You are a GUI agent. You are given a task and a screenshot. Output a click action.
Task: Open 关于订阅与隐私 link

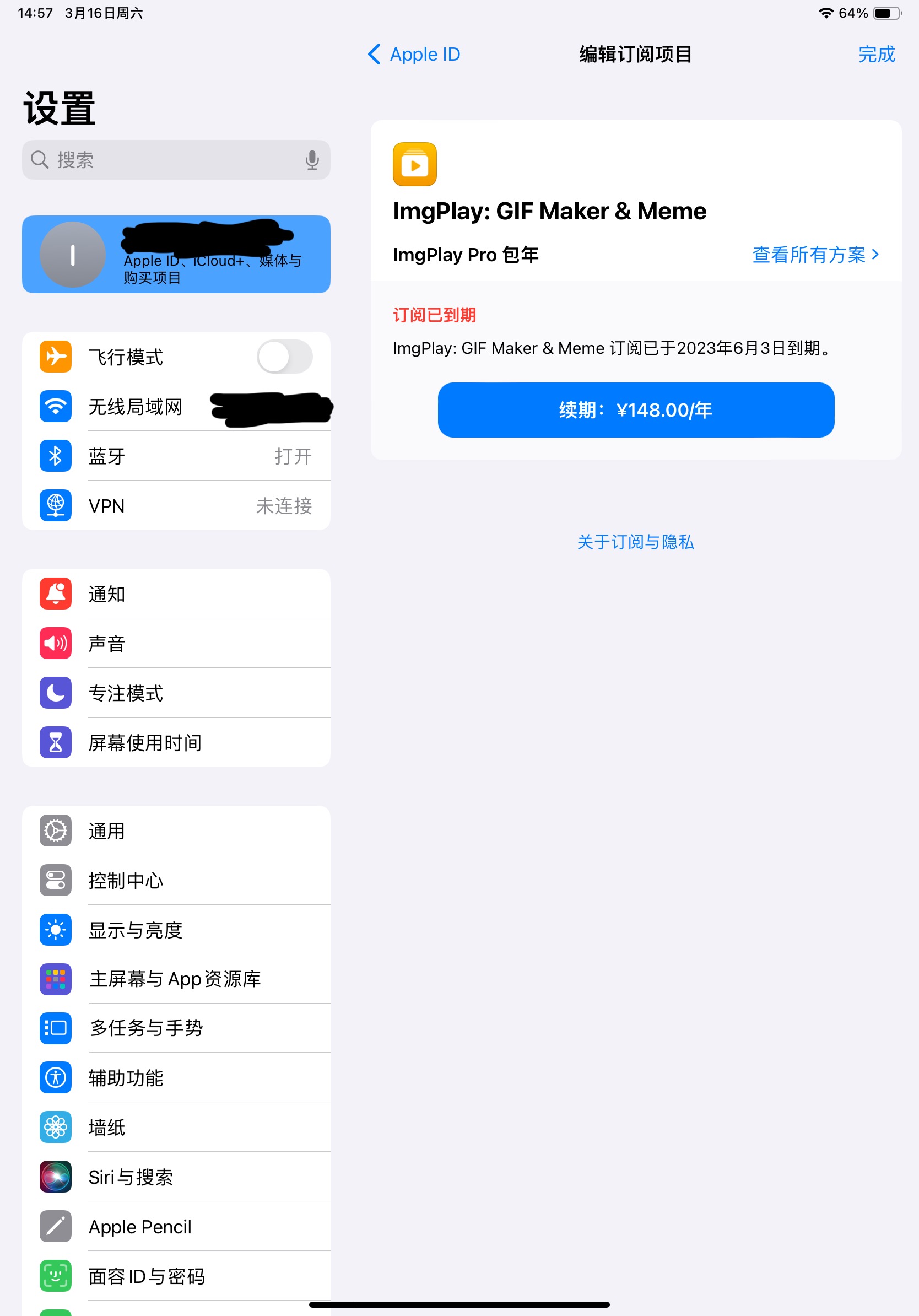tap(635, 542)
